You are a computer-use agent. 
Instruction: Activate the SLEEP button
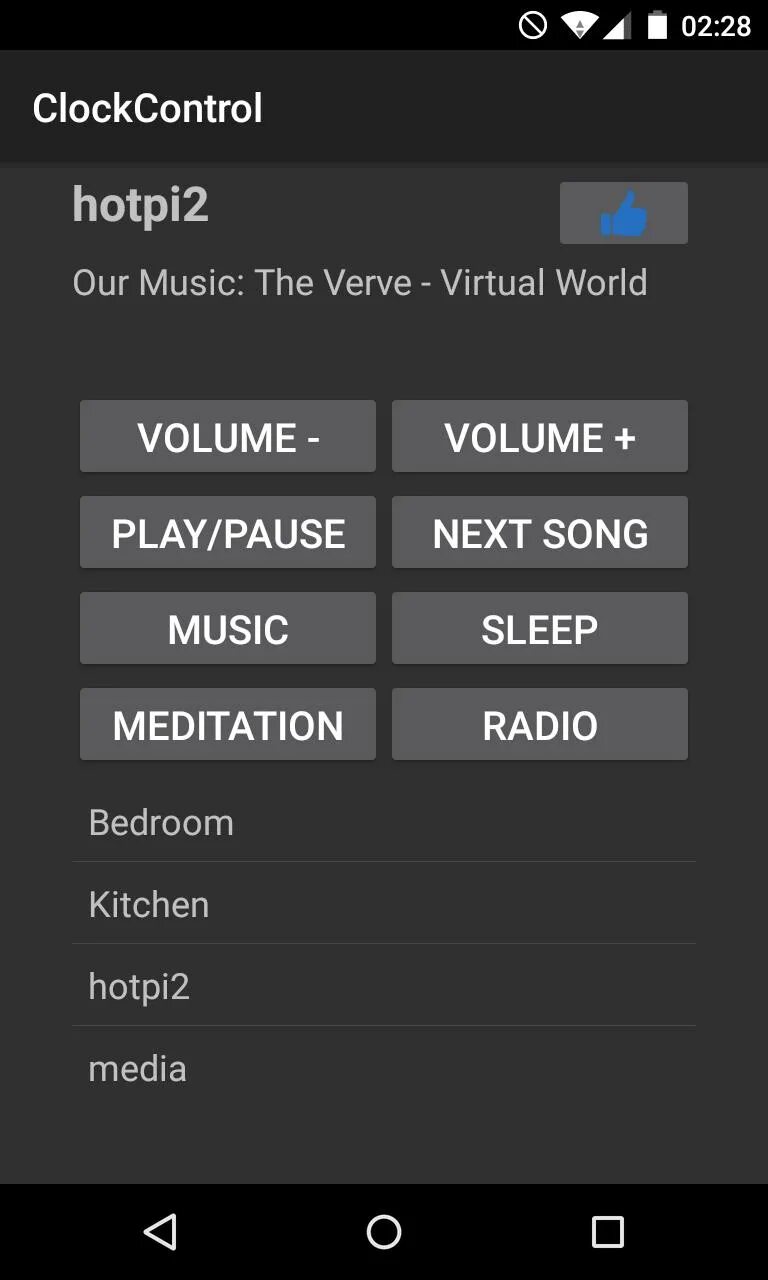point(540,629)
